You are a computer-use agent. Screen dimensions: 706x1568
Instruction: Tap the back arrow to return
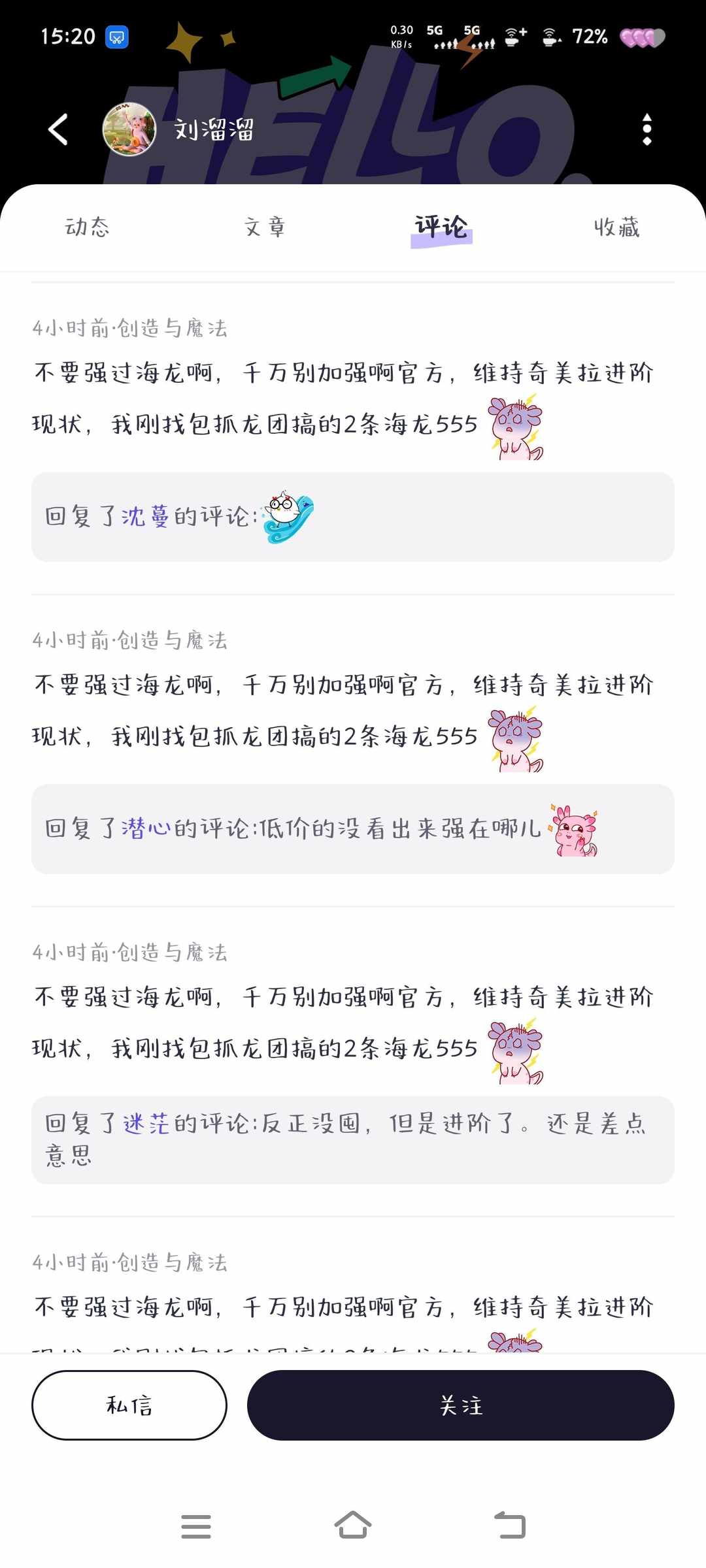tap(58, 129)
